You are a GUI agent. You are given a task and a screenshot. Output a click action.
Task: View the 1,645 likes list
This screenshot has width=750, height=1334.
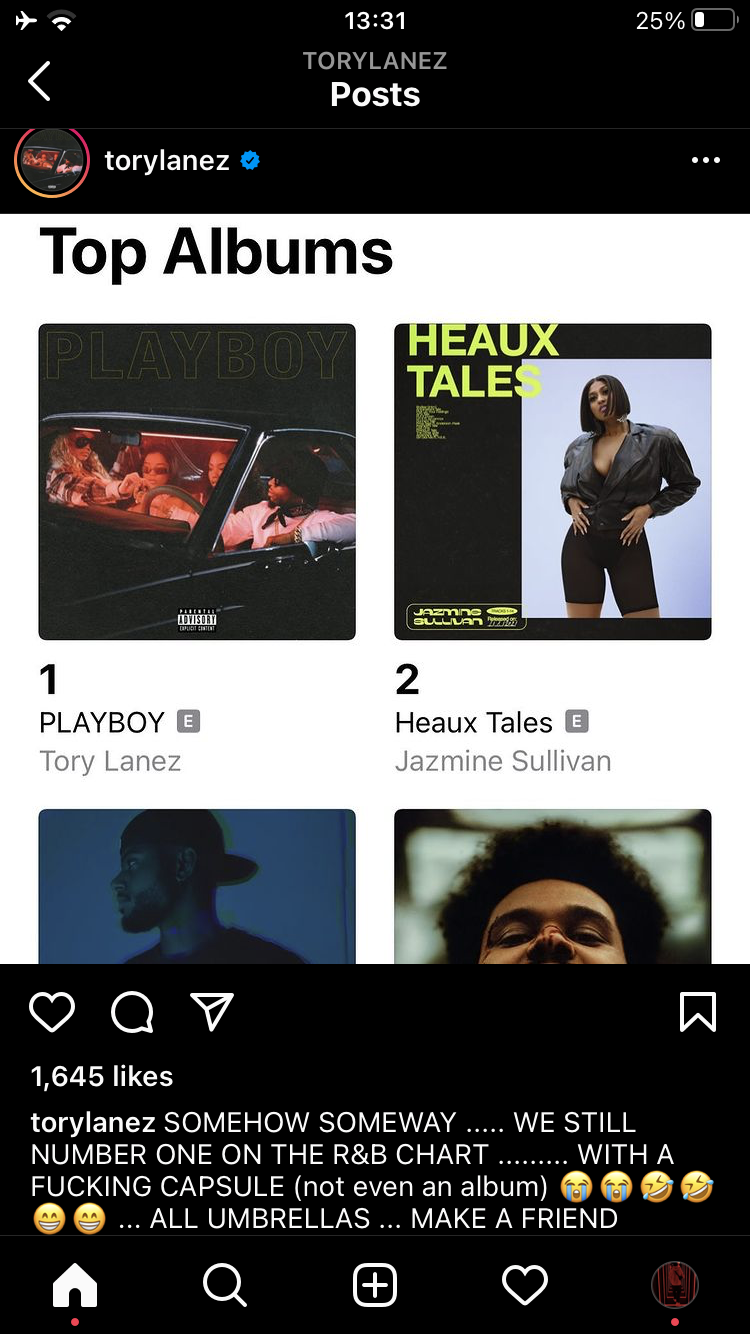point(102,1076)
